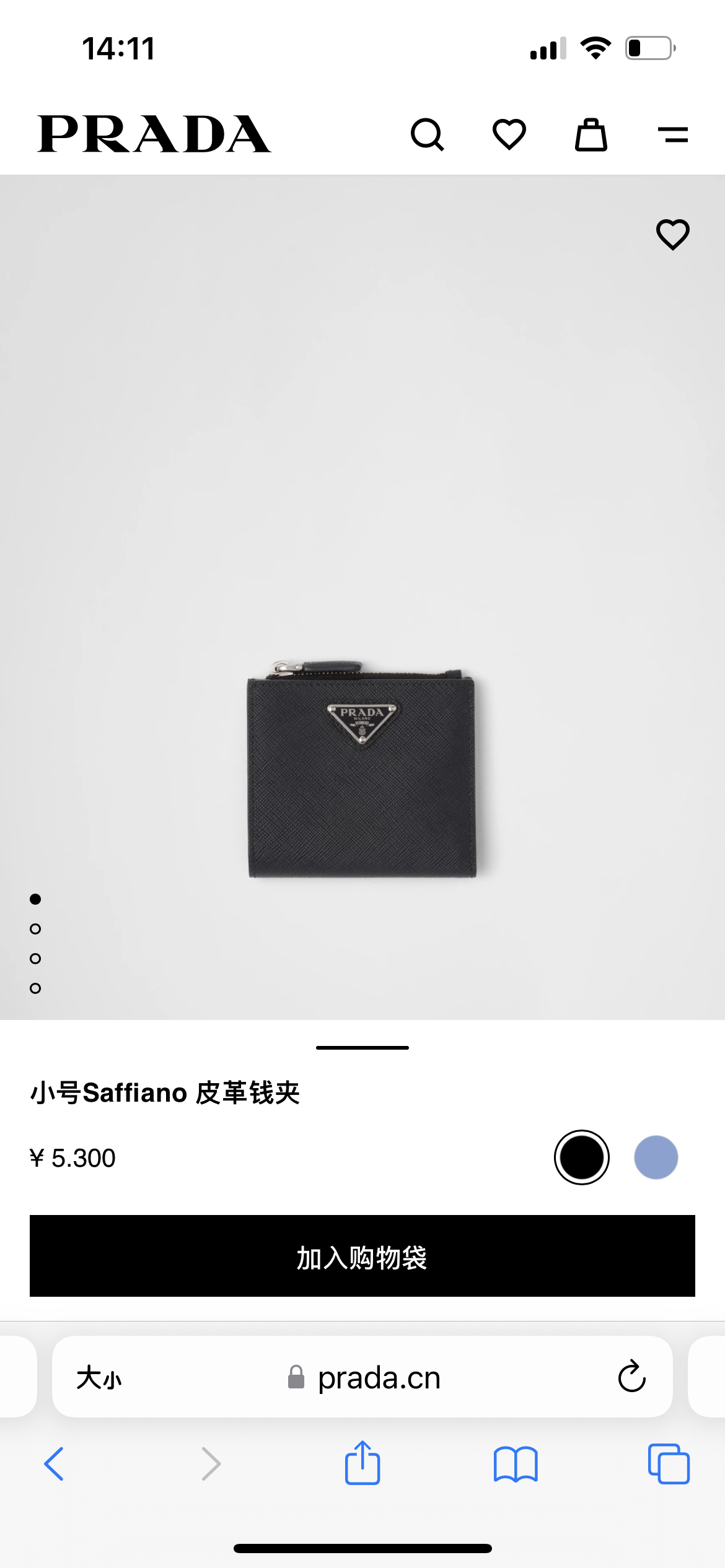
Task: Reload the prada.cn page
Action: tap(631, 1377)
